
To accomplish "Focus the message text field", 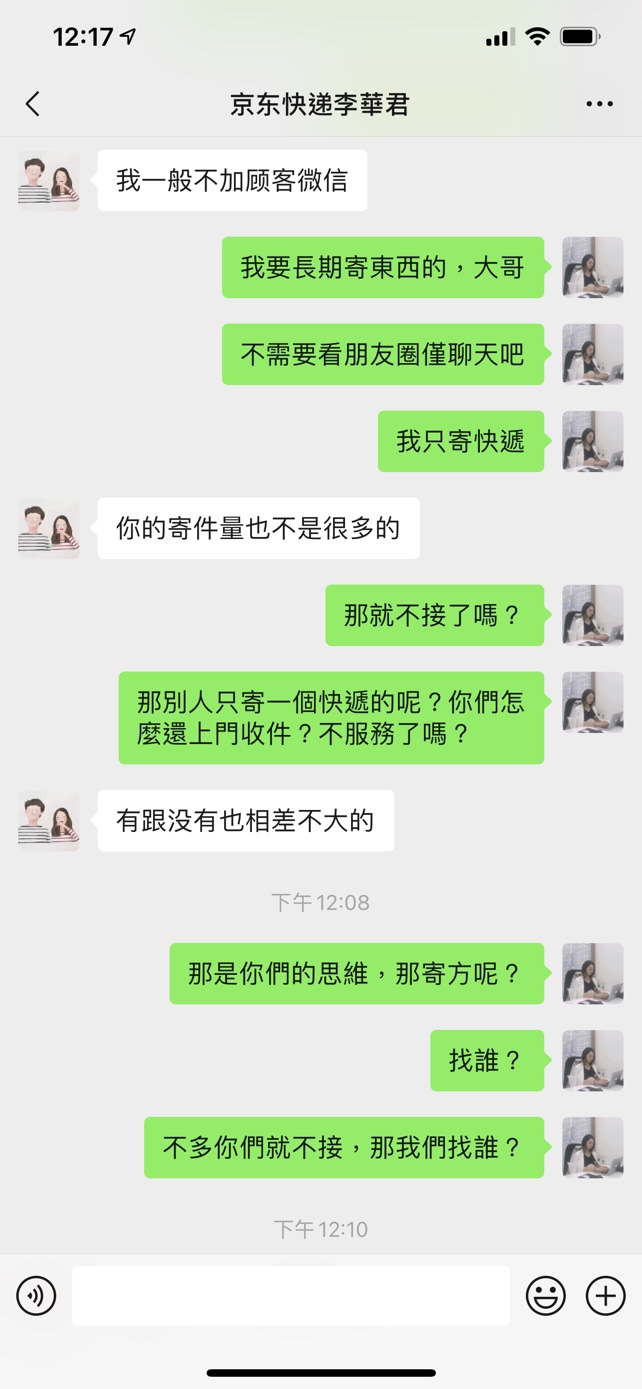I will [290, 1296].
